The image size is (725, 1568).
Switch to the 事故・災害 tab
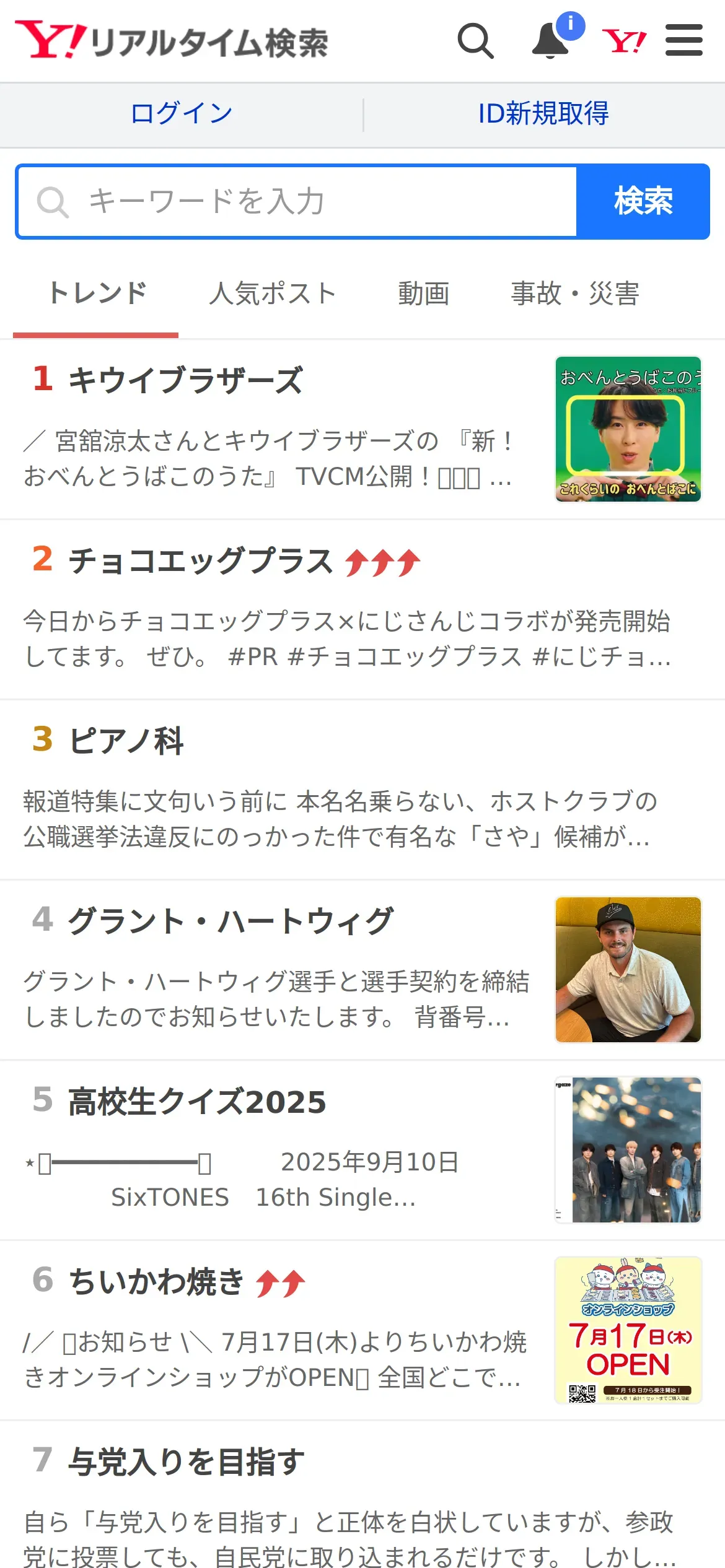point(574,294)
